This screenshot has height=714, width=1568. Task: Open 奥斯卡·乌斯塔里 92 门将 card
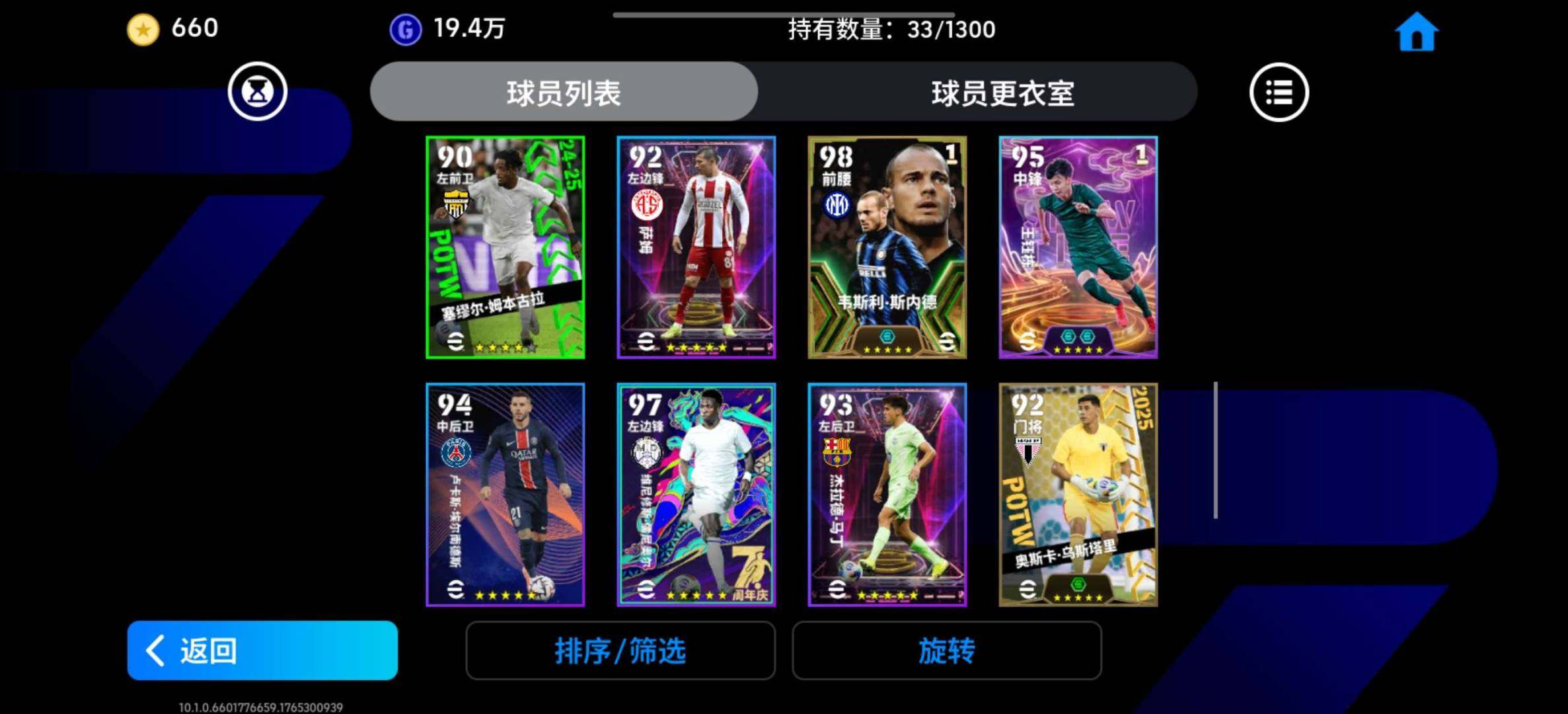click(x=1078, y=495)
